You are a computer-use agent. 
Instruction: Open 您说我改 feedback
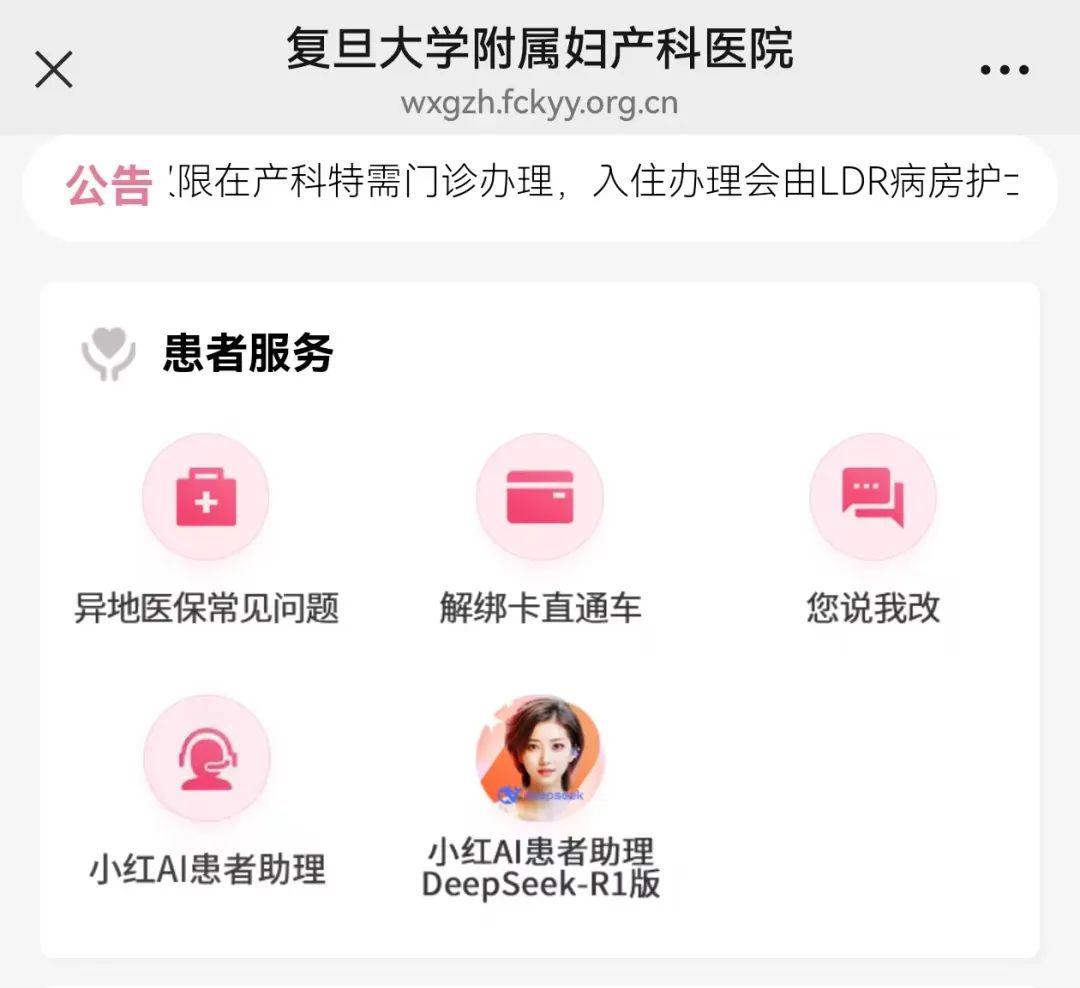(x=872, y=498)
